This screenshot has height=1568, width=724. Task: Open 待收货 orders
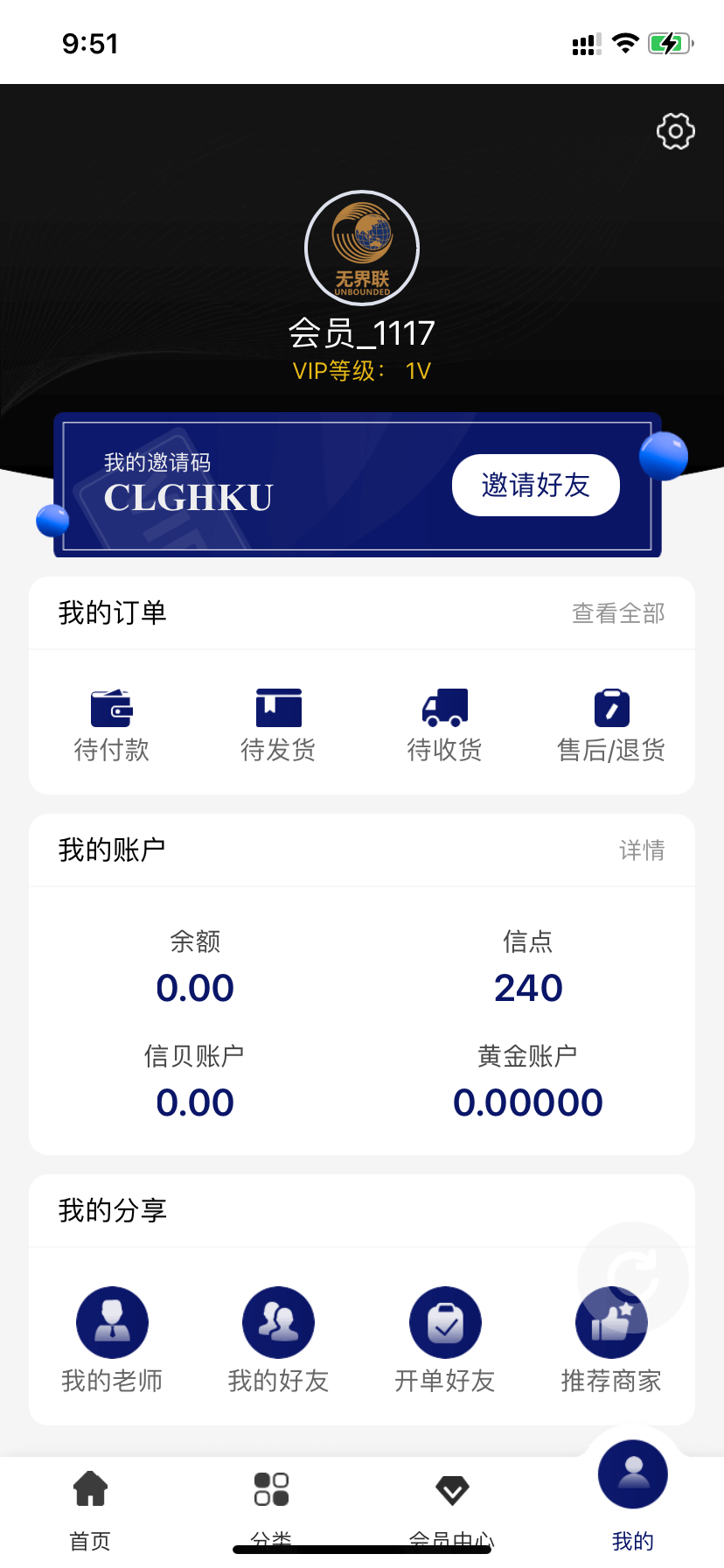[445, 724]
